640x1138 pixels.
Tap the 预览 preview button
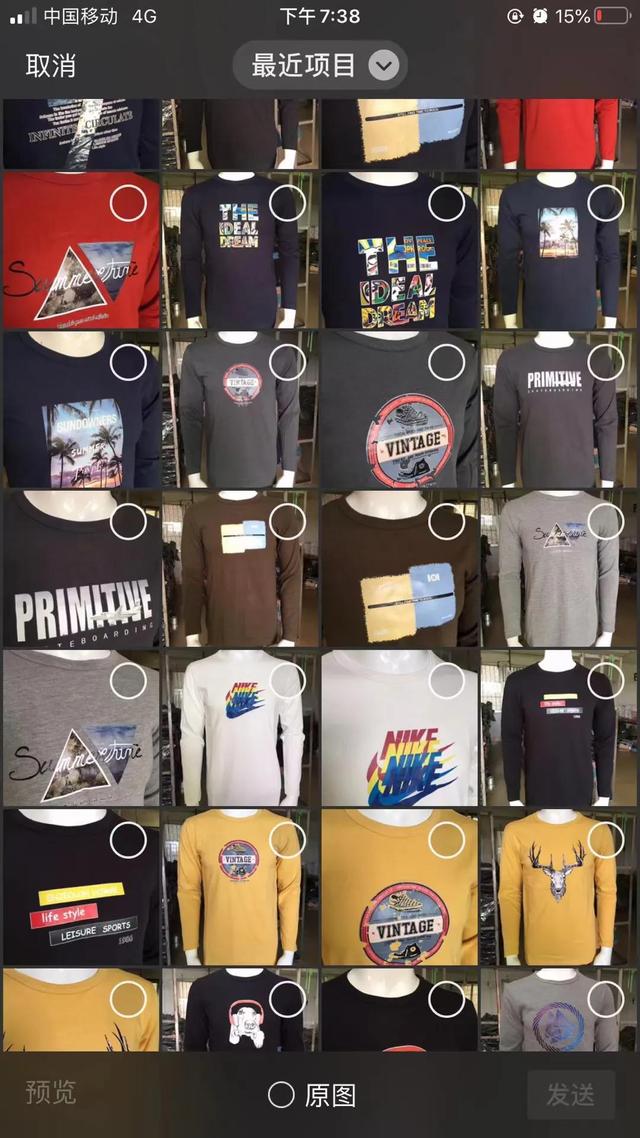click(x=51, y=1092)
